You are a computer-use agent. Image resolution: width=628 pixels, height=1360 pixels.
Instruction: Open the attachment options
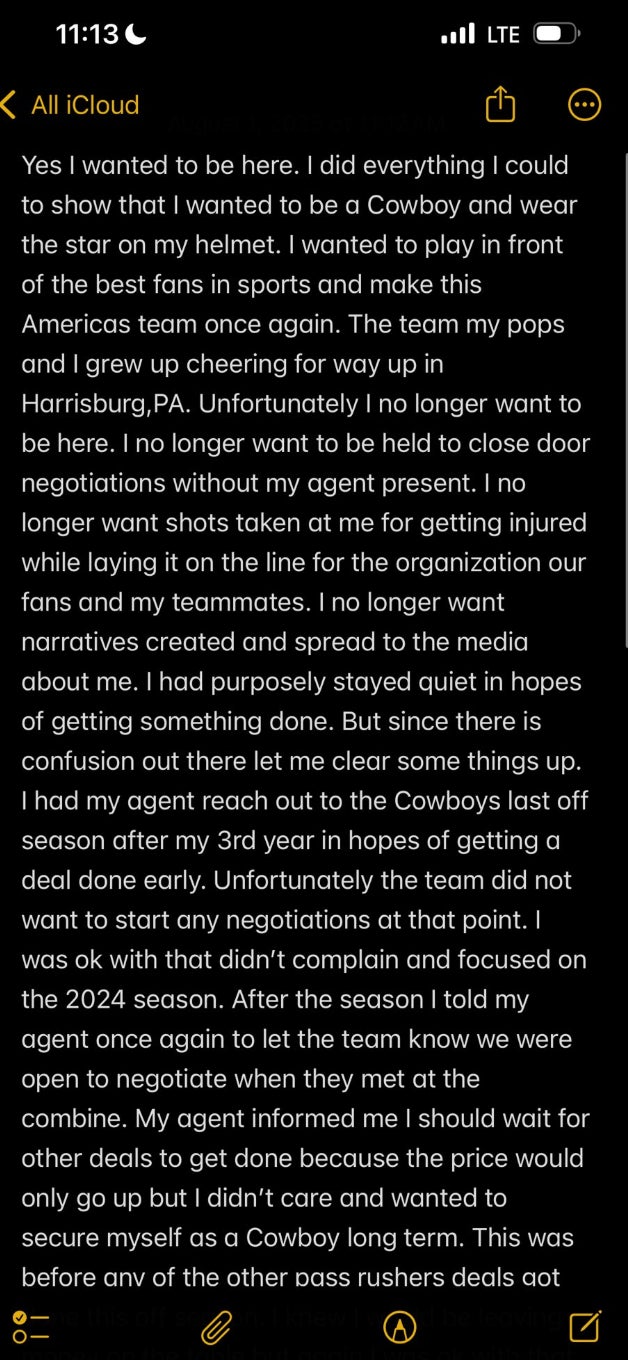216,1327
